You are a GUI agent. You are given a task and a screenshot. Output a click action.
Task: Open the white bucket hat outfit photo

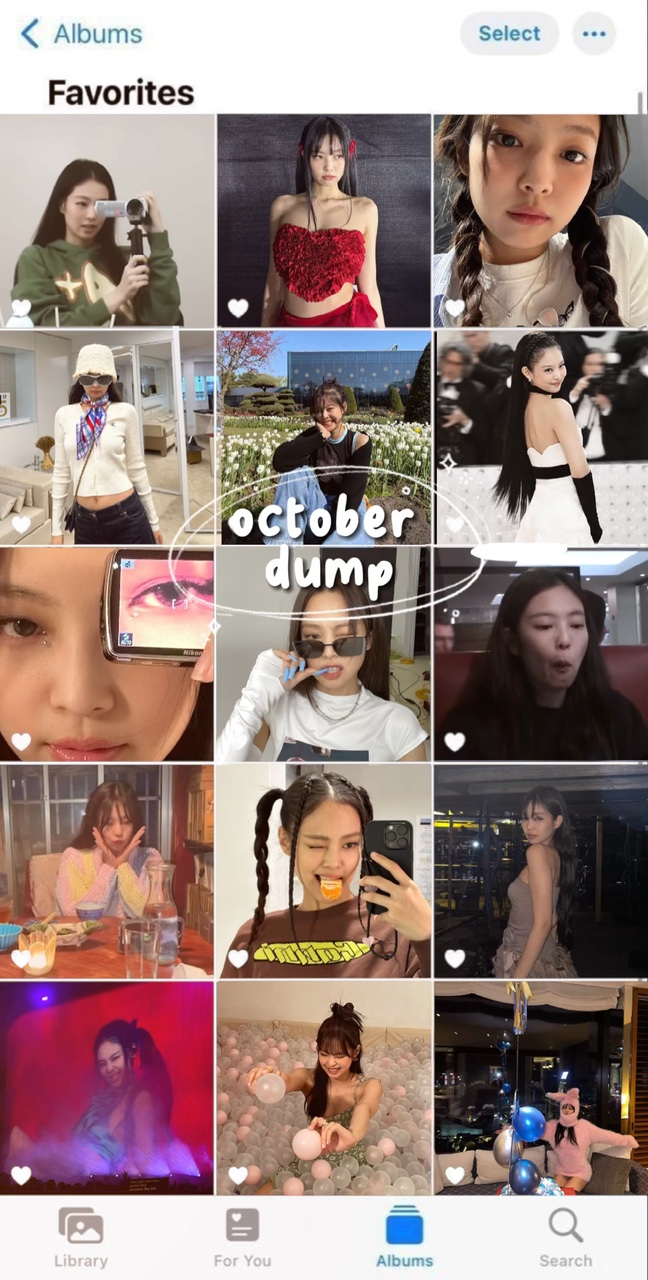[107, 437]
